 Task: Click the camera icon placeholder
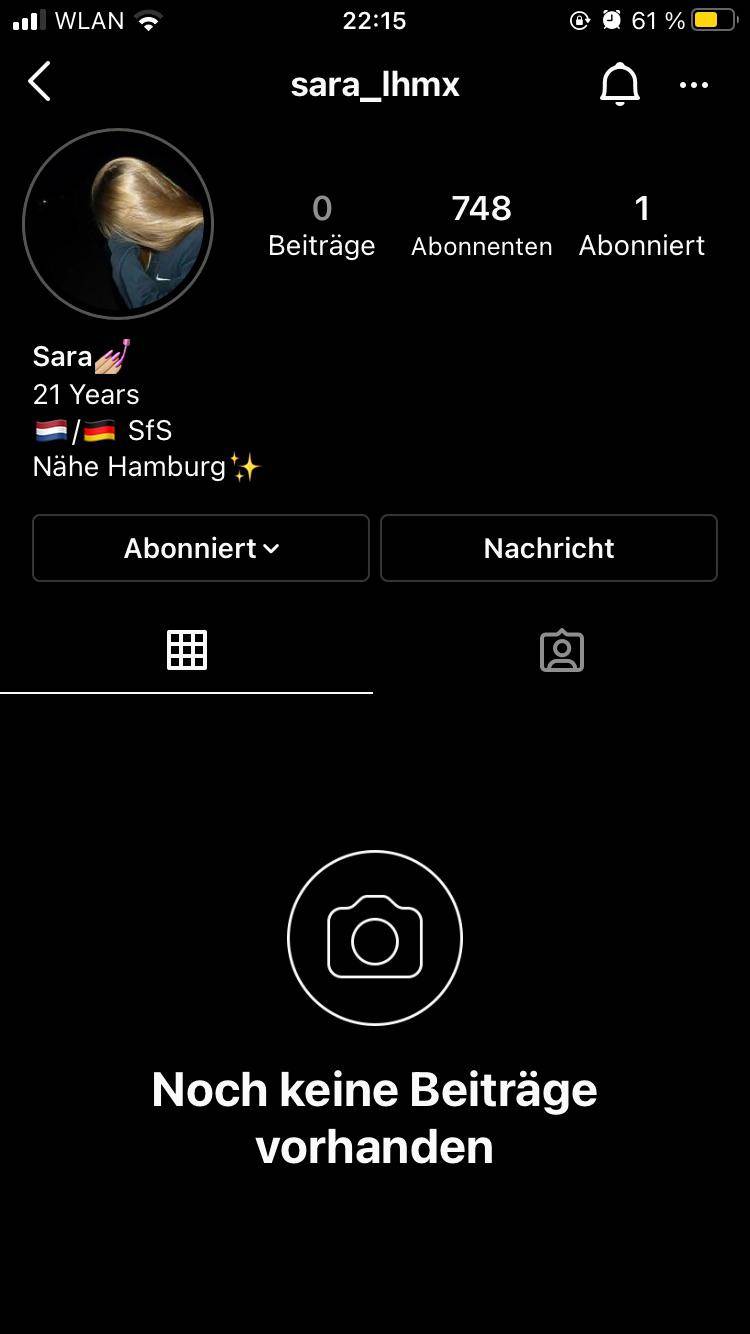[x=374, y=938]
